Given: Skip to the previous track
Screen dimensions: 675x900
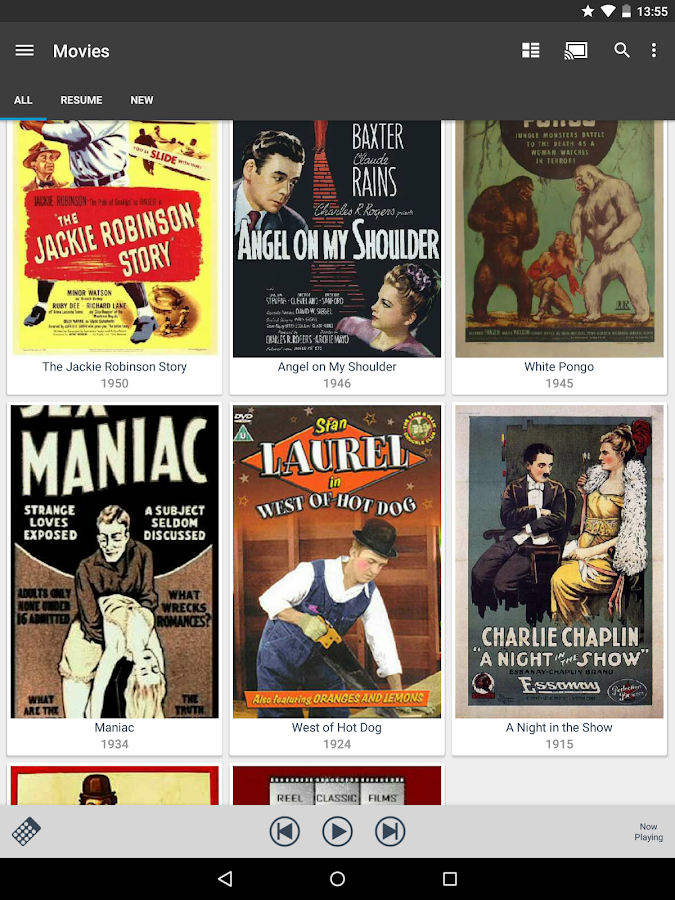Looking at the screenshot, I should (x=285, y=831).
